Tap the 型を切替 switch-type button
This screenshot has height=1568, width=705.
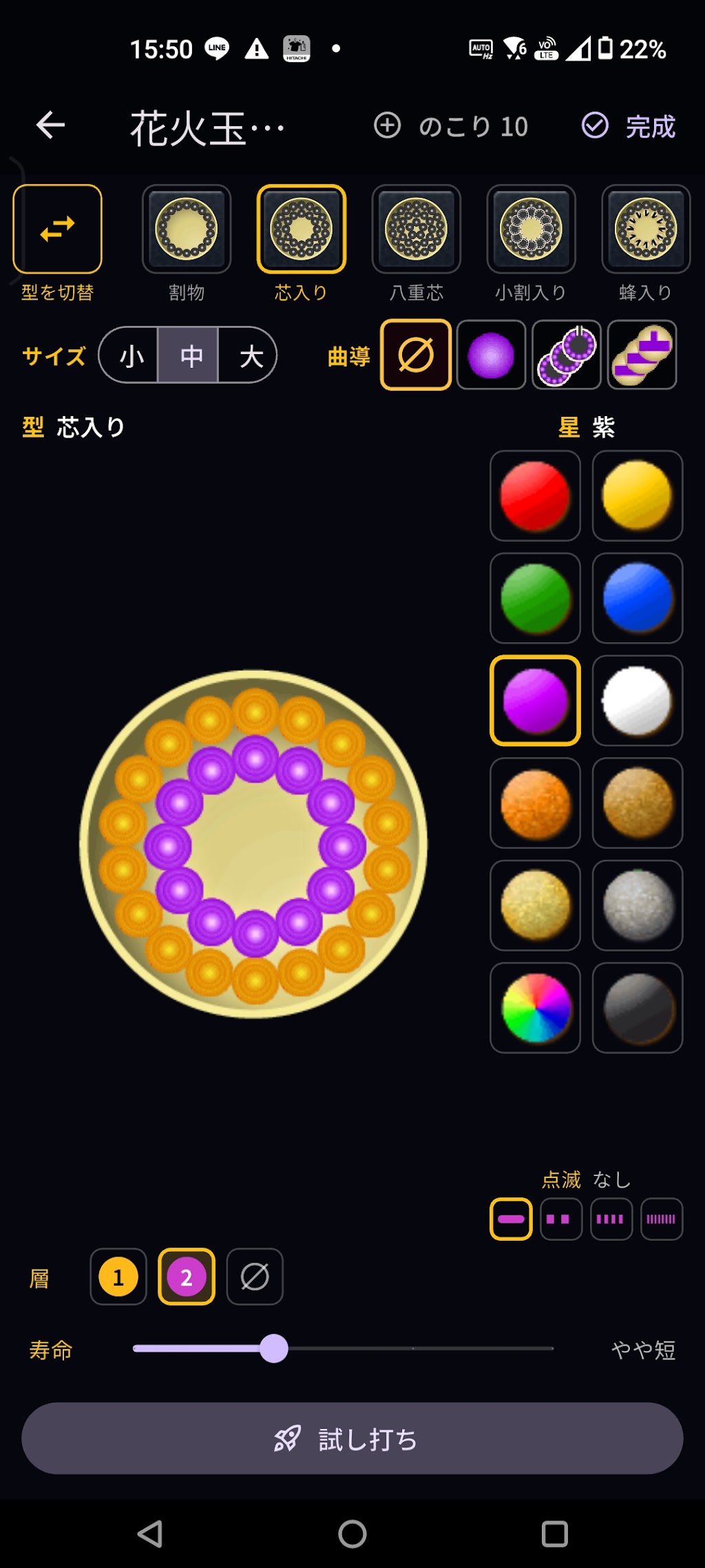tap(58, 229)
